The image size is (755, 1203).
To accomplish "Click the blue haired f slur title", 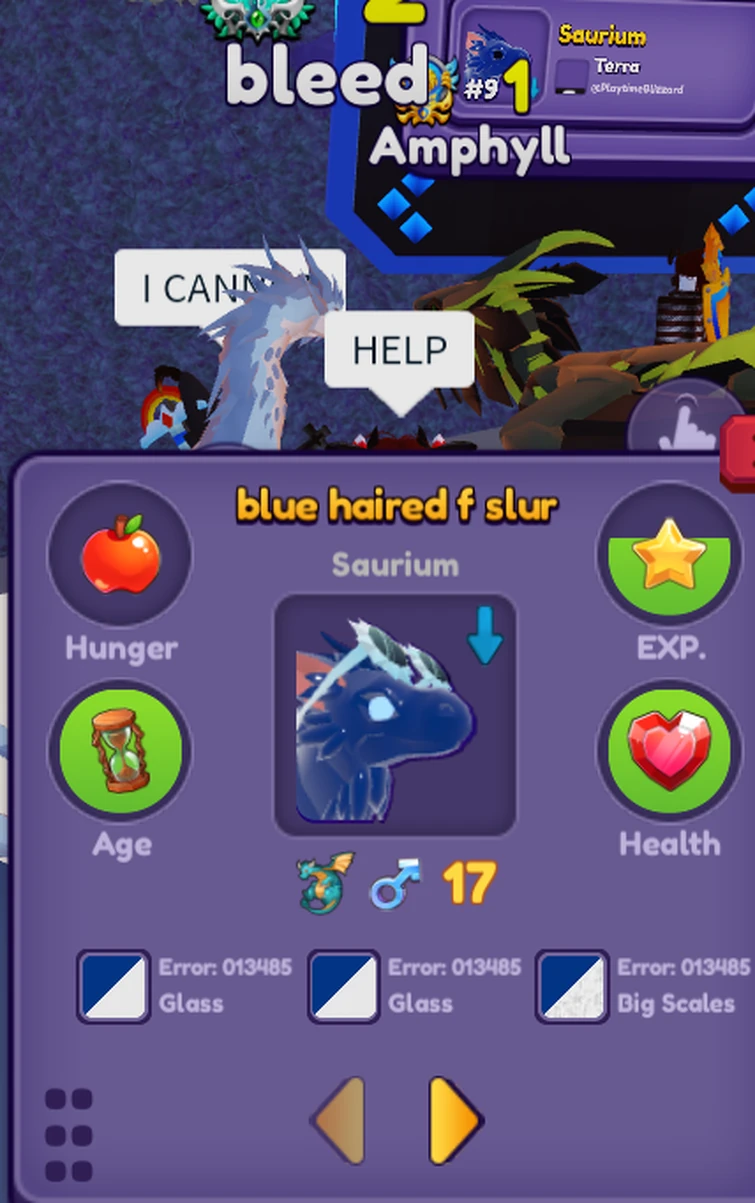I will tap(394, 505).
